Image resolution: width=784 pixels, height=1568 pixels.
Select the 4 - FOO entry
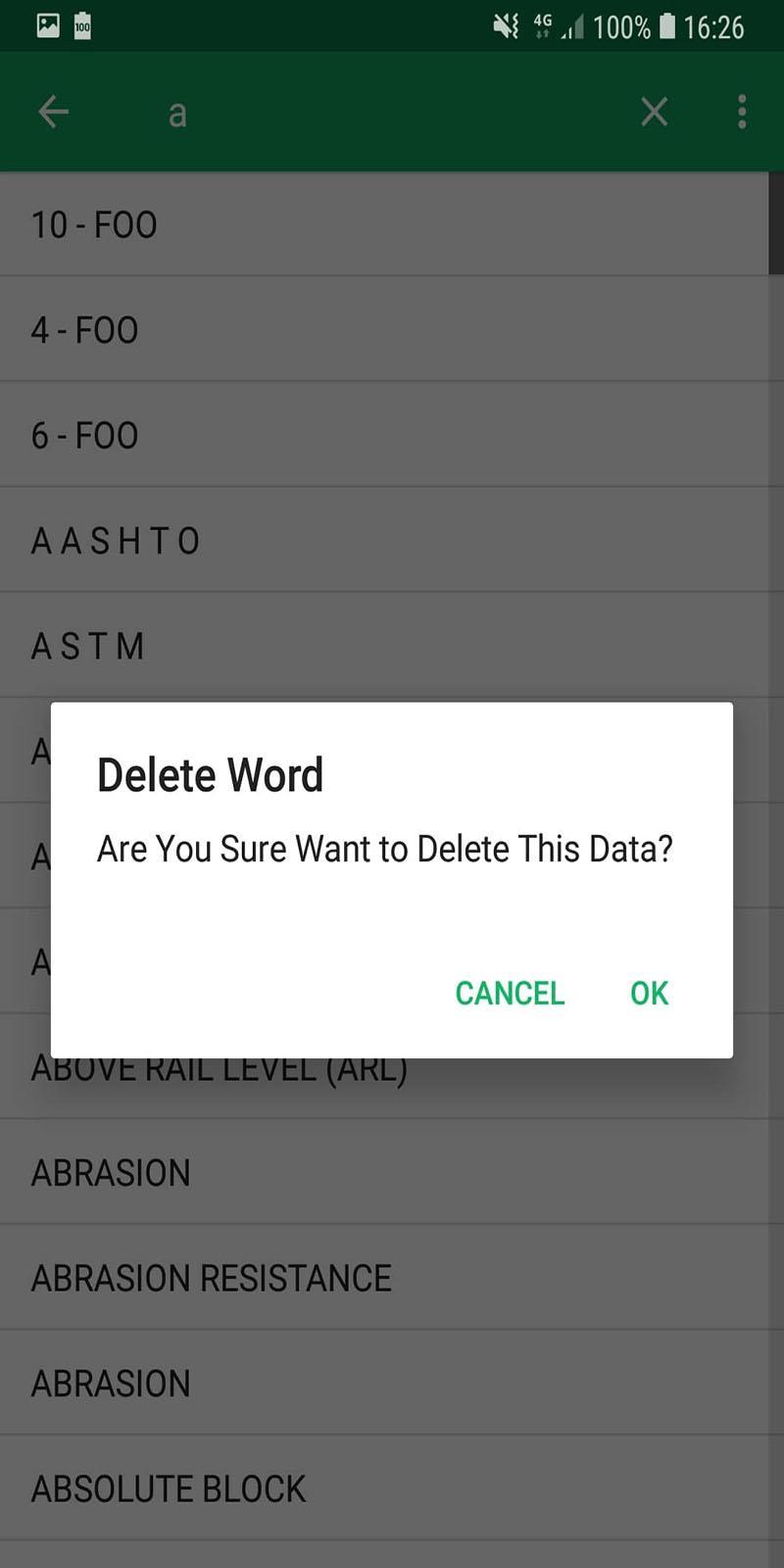[x=384, y=329]
